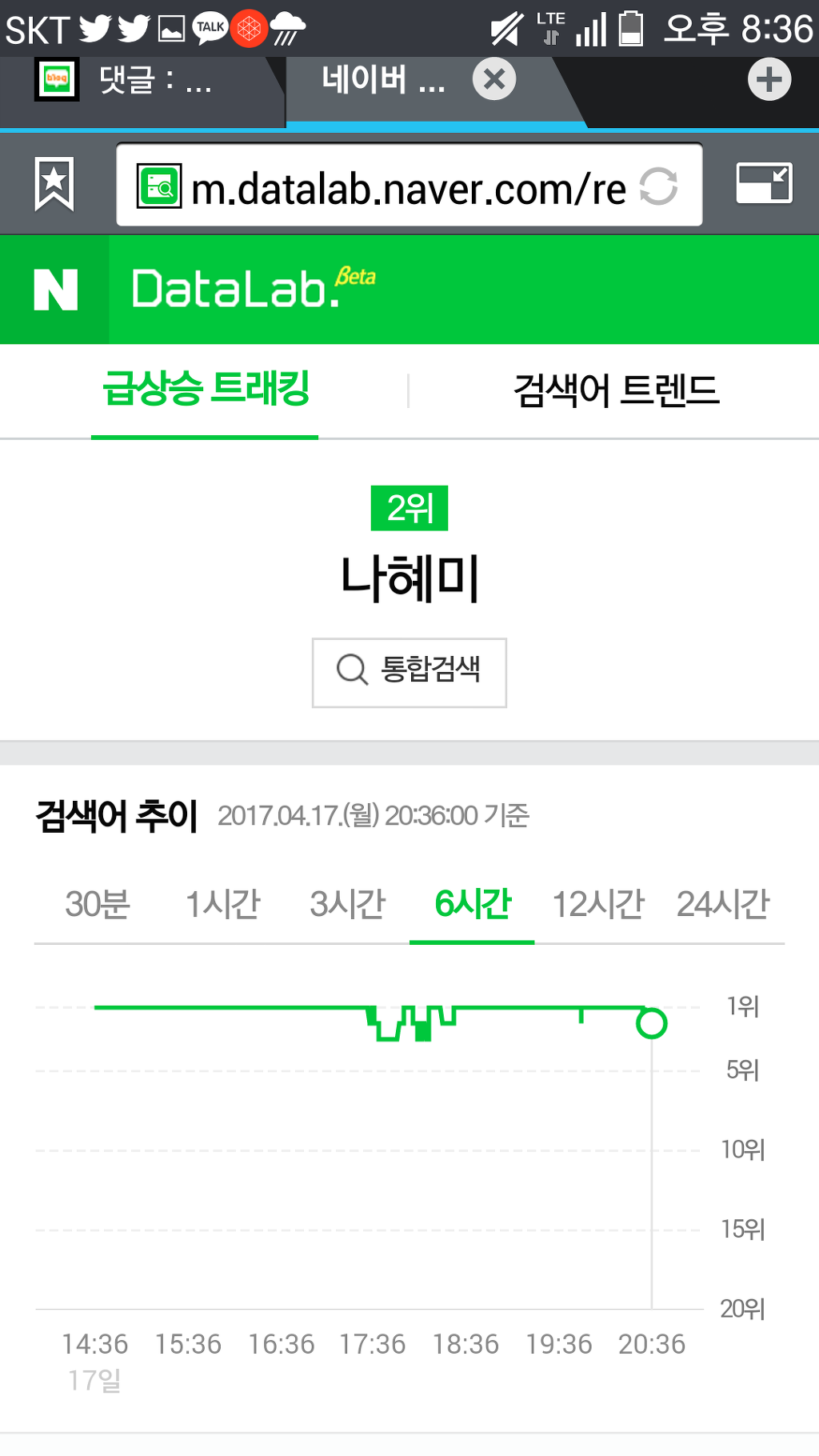The height and width of the screenshot is (1456, 819).
Task: Select the 급상승 트래킹 tab
Action: click(x=206, y=390)
